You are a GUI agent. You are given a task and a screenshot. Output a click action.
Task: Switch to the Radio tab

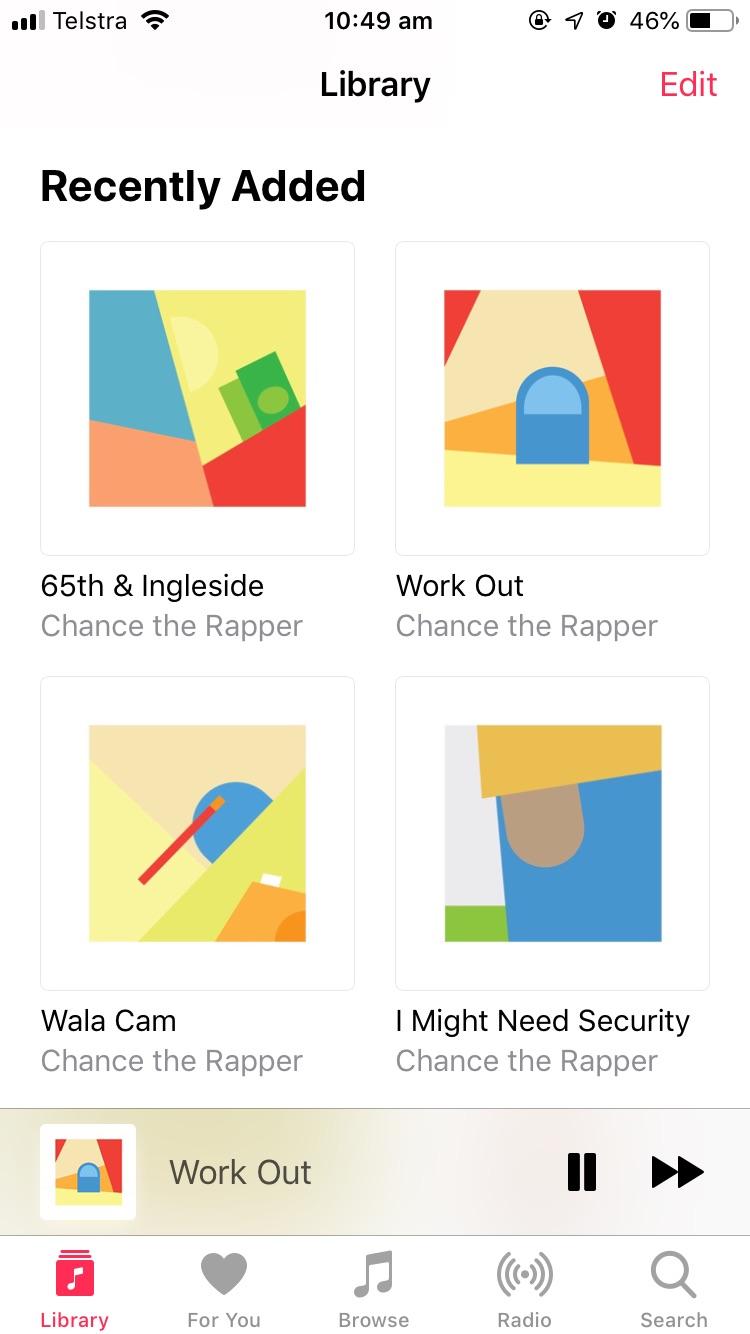[524, 1288]
